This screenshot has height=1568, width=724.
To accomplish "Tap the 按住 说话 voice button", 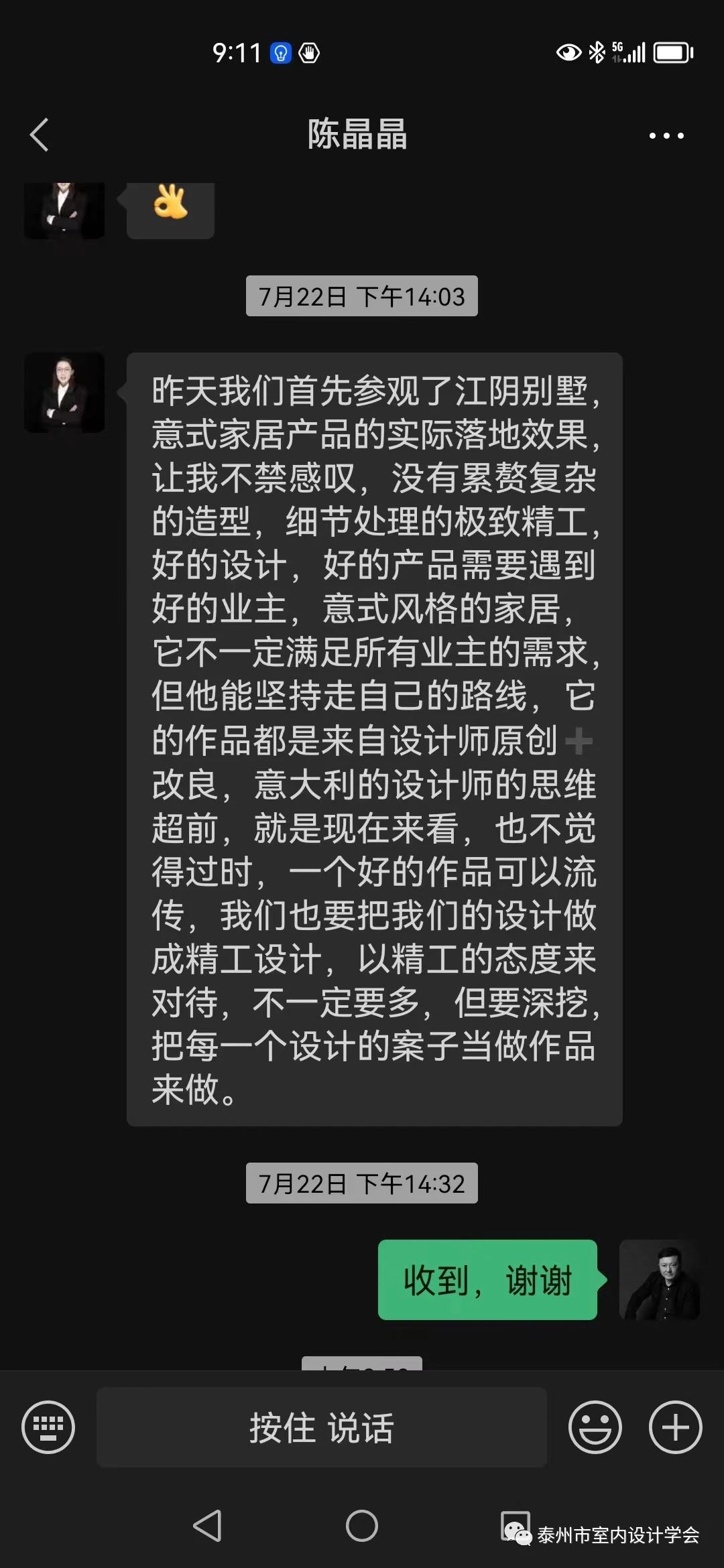I will coord(322,1427).
